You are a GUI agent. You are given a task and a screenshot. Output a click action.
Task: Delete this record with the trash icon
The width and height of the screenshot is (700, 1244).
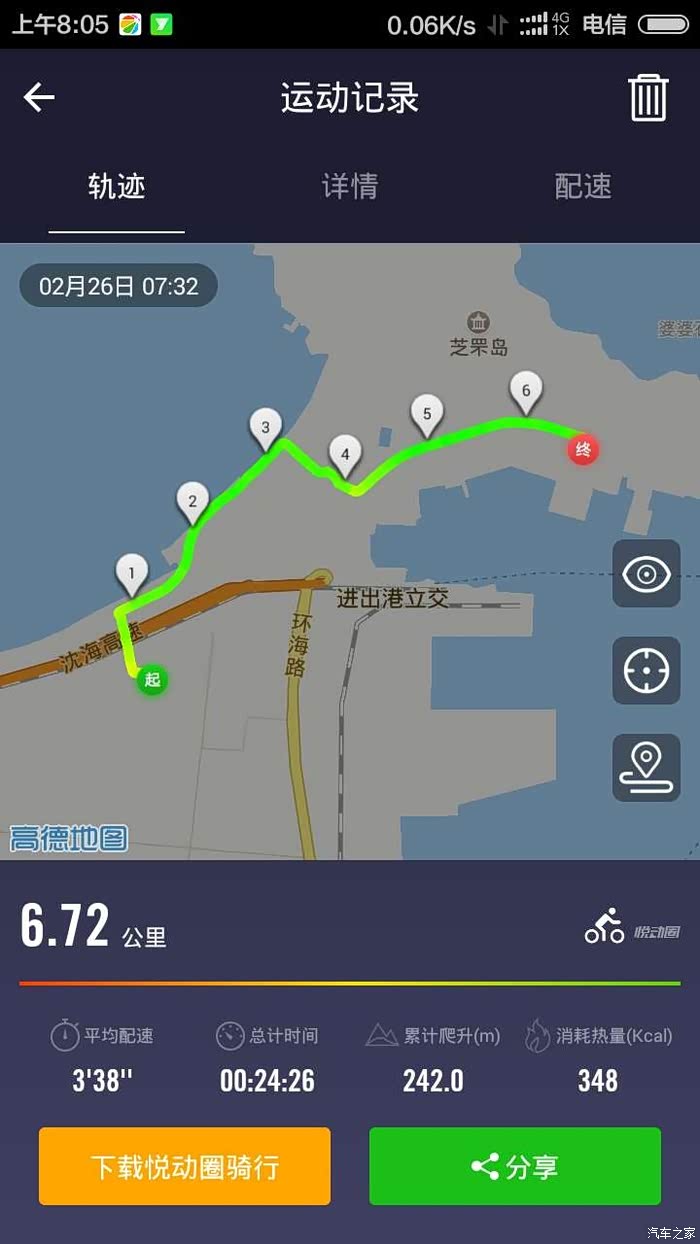click(648, 98)
